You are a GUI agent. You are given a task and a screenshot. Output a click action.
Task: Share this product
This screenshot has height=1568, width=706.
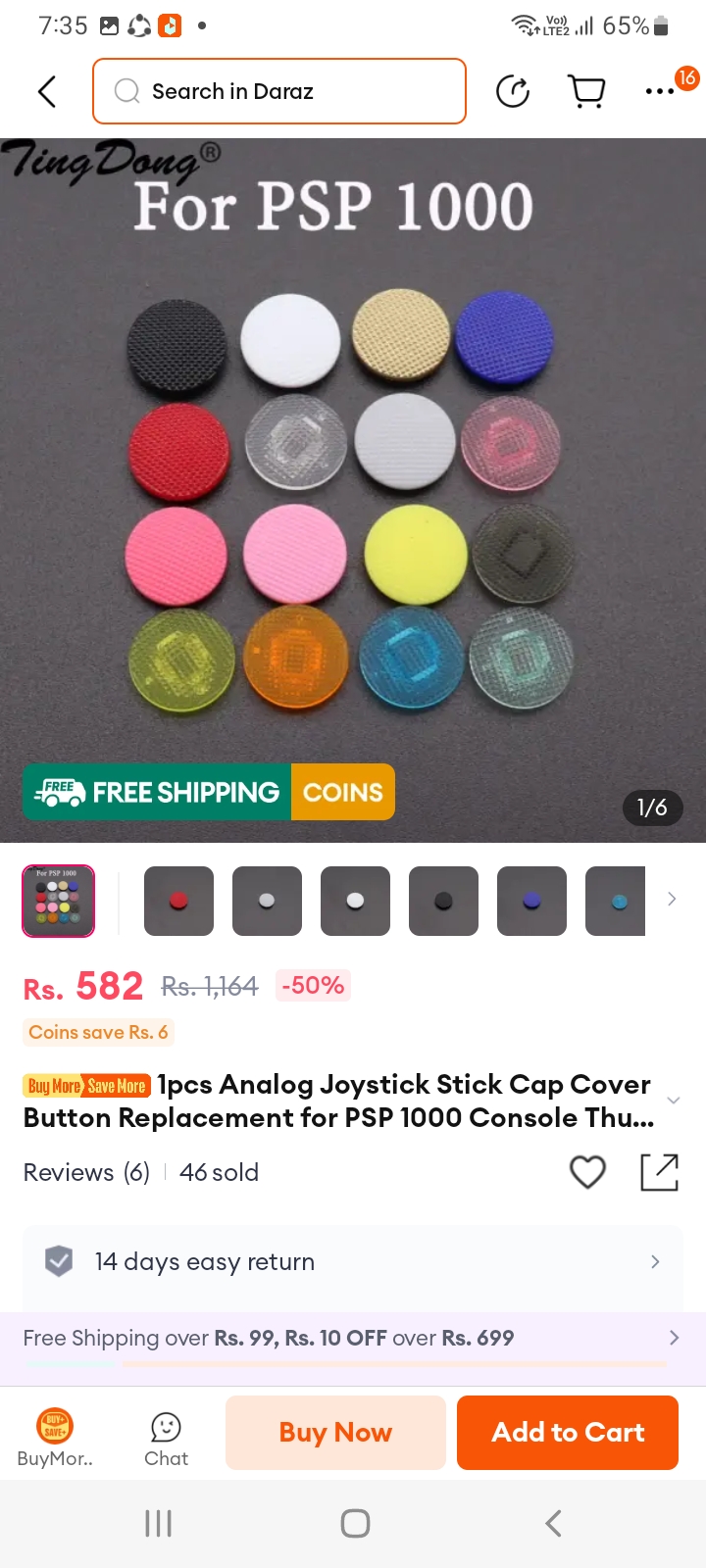coord(659,1172)
